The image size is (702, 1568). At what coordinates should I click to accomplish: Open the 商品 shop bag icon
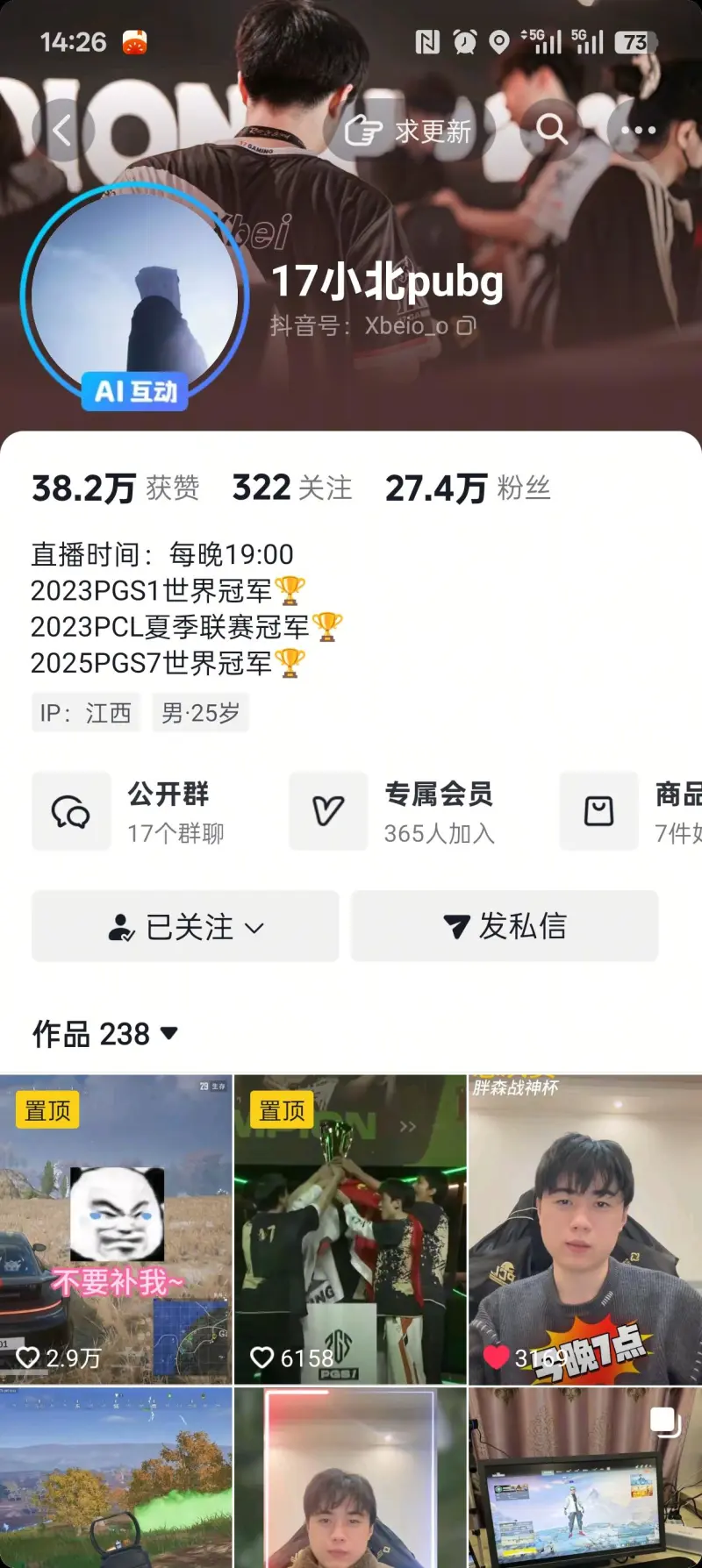point(598,811)
